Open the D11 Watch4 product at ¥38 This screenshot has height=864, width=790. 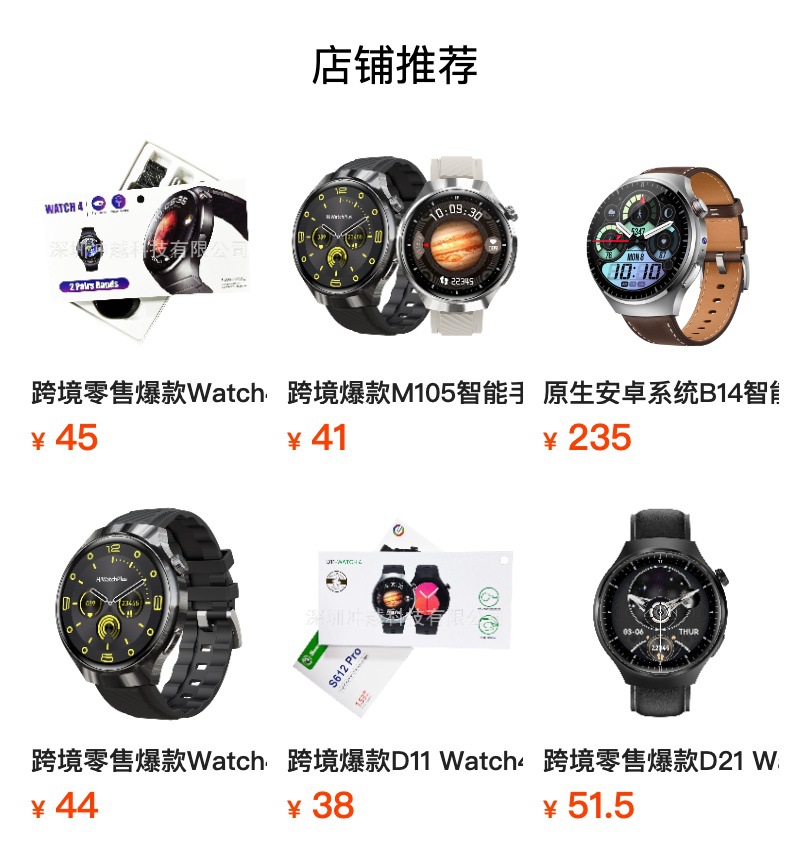tap(404, 614)
